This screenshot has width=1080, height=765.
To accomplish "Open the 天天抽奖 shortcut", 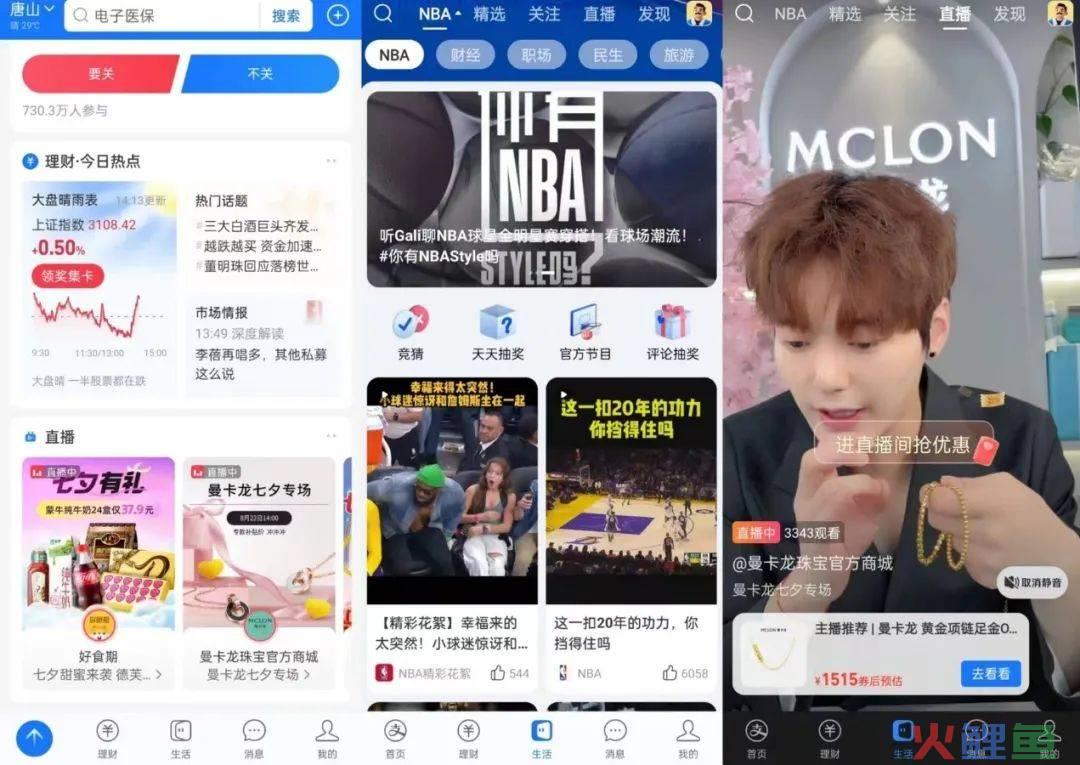I will pyautogui.click(x=497, y=332).
